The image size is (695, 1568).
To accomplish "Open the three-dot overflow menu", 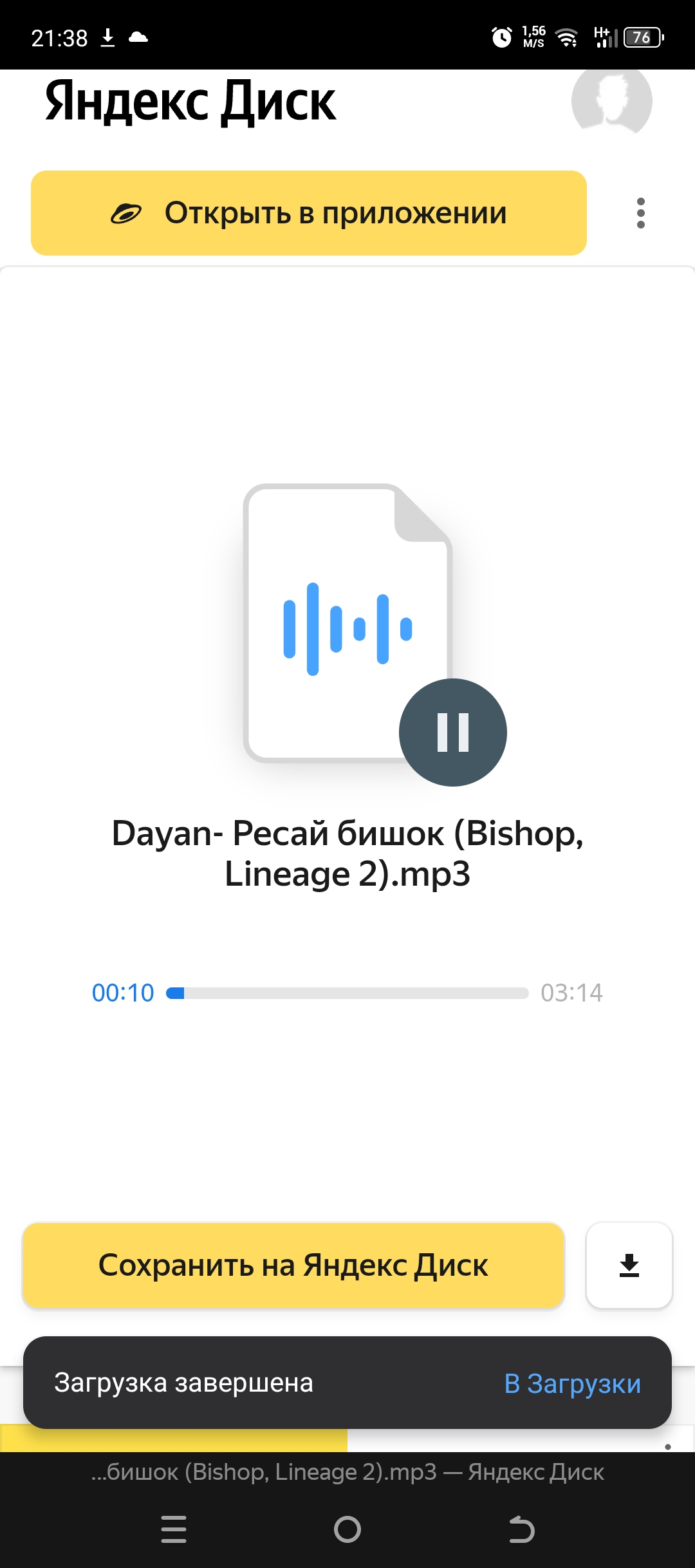I will tap(640, 213).
